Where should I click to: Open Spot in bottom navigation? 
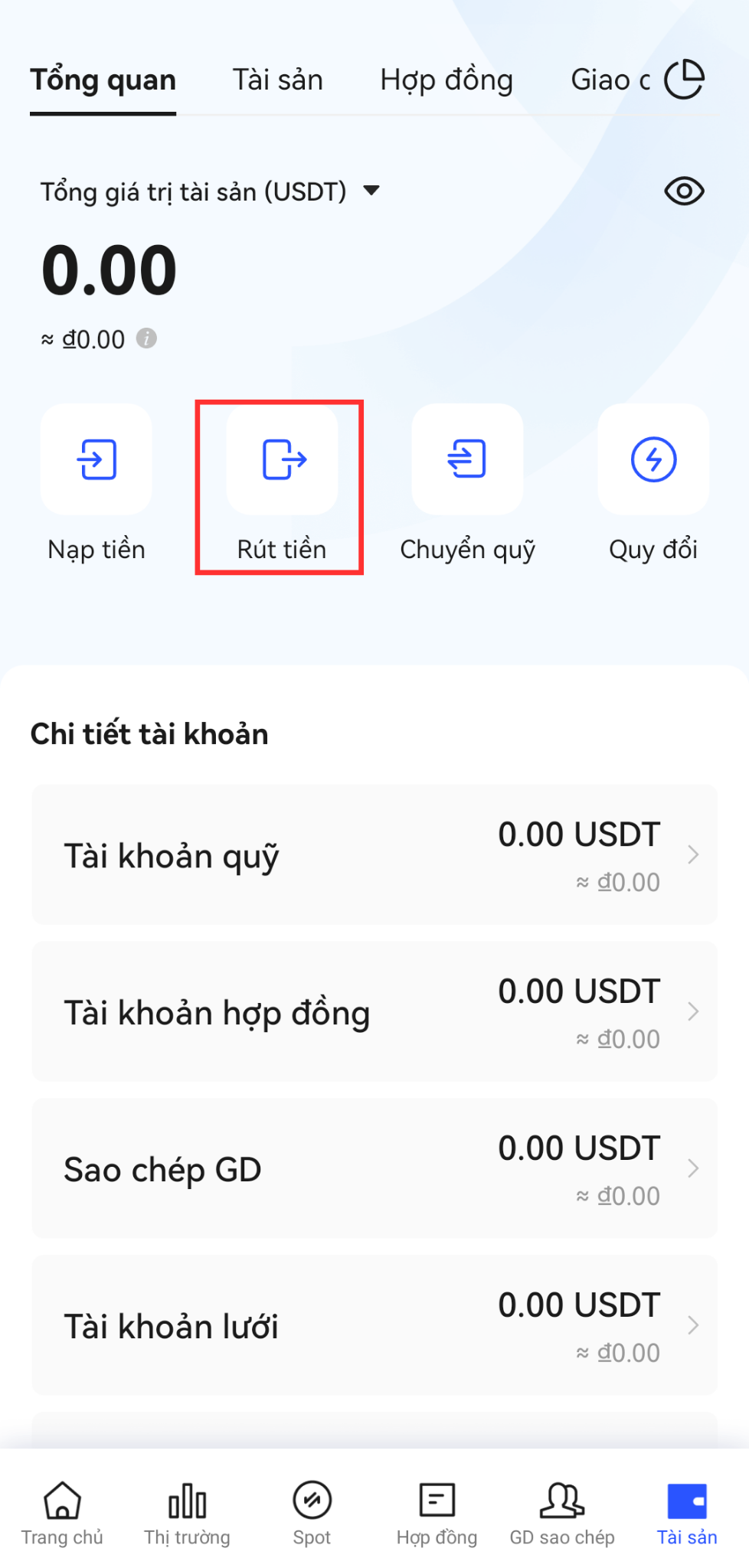coord(312,1514)
